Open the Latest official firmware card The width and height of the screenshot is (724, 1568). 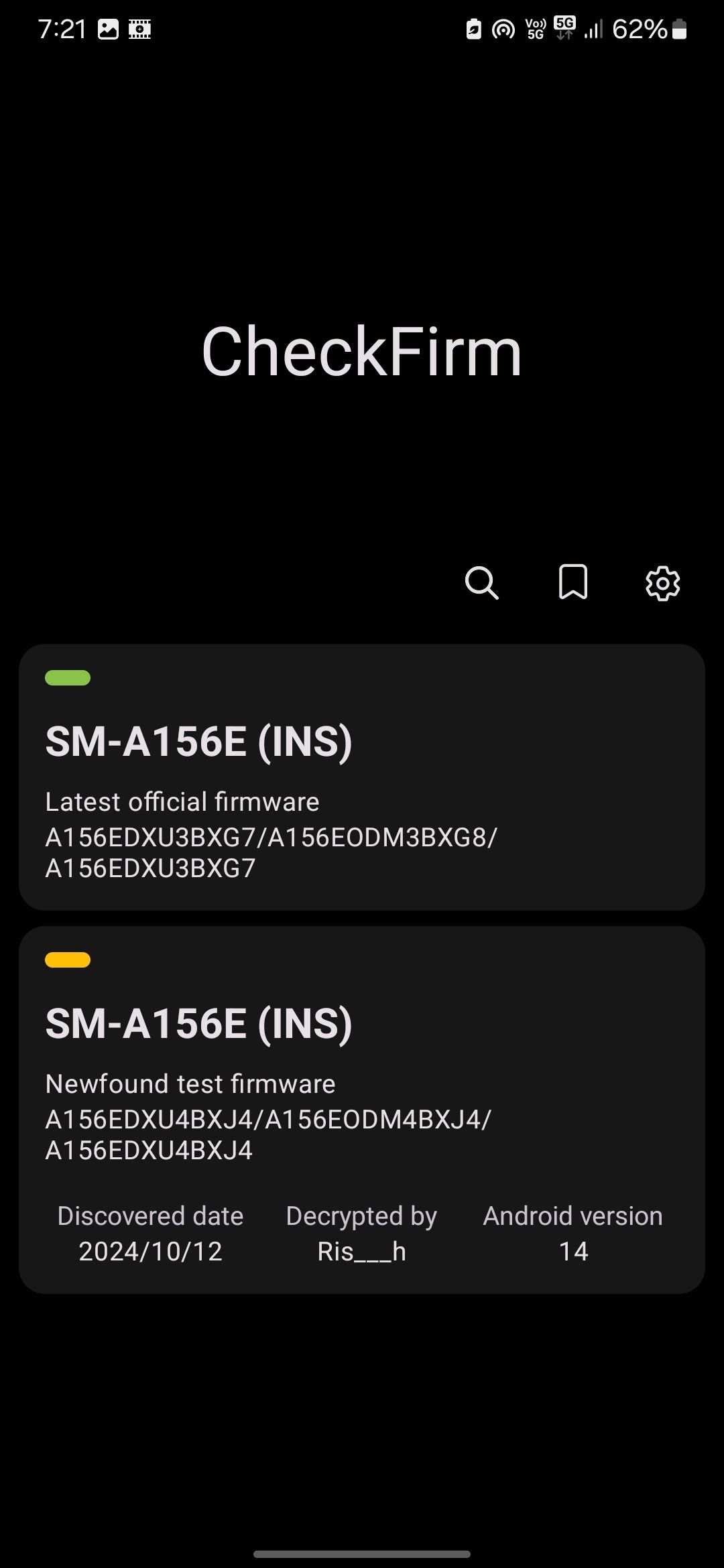362,777
